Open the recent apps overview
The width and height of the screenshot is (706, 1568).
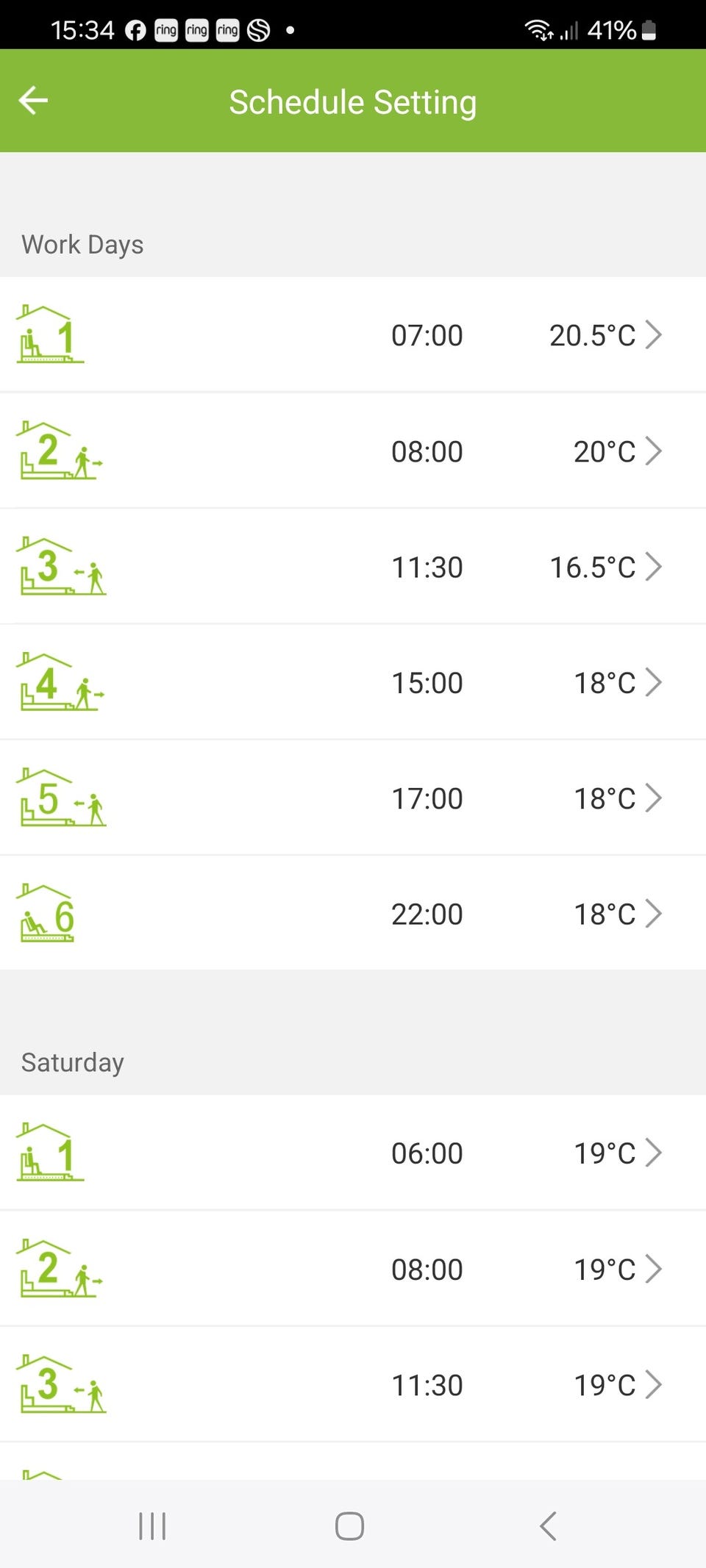152,1526
